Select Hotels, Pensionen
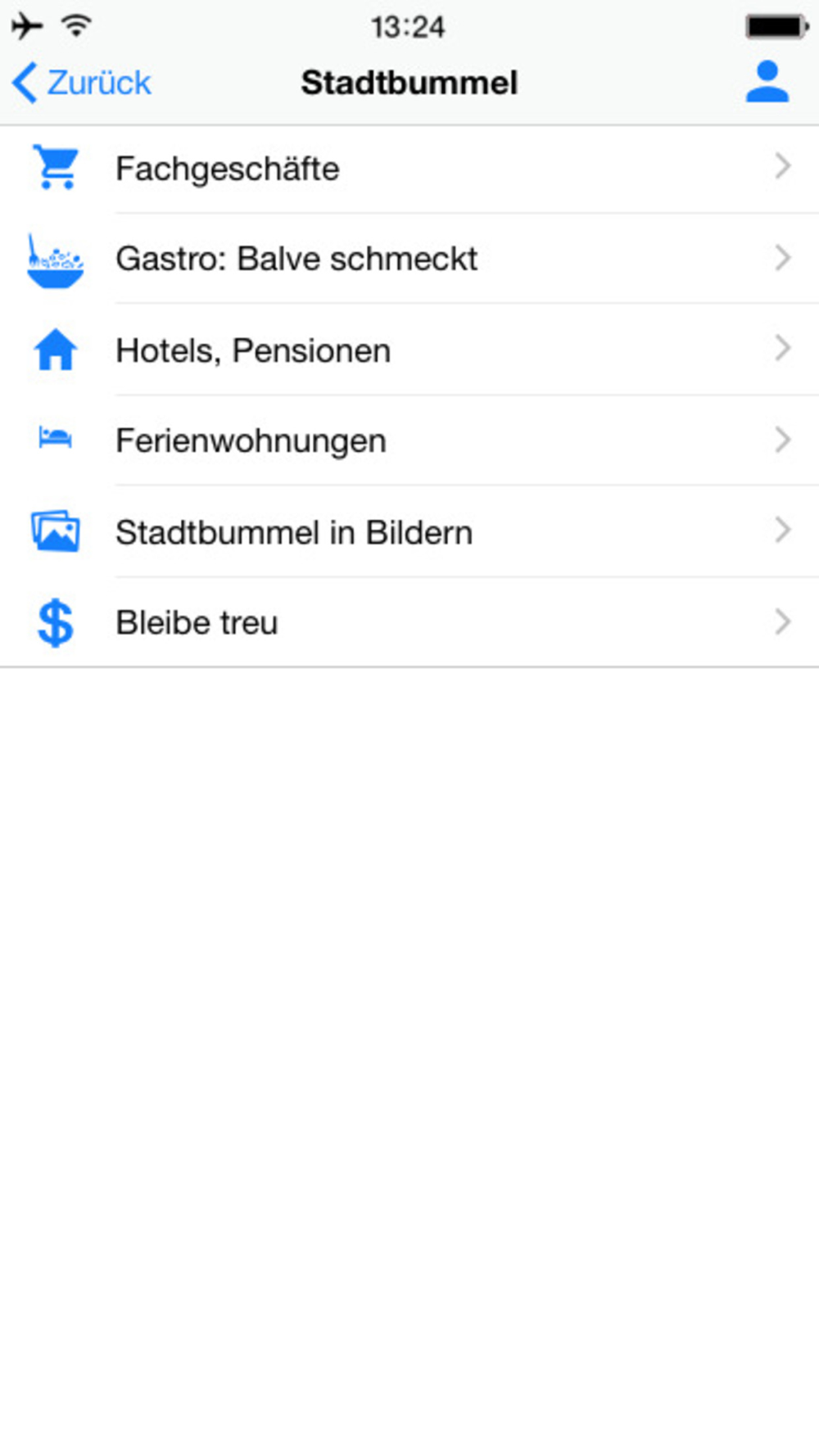The width and height of the screenshot is (819, 1456). point(409,350)
